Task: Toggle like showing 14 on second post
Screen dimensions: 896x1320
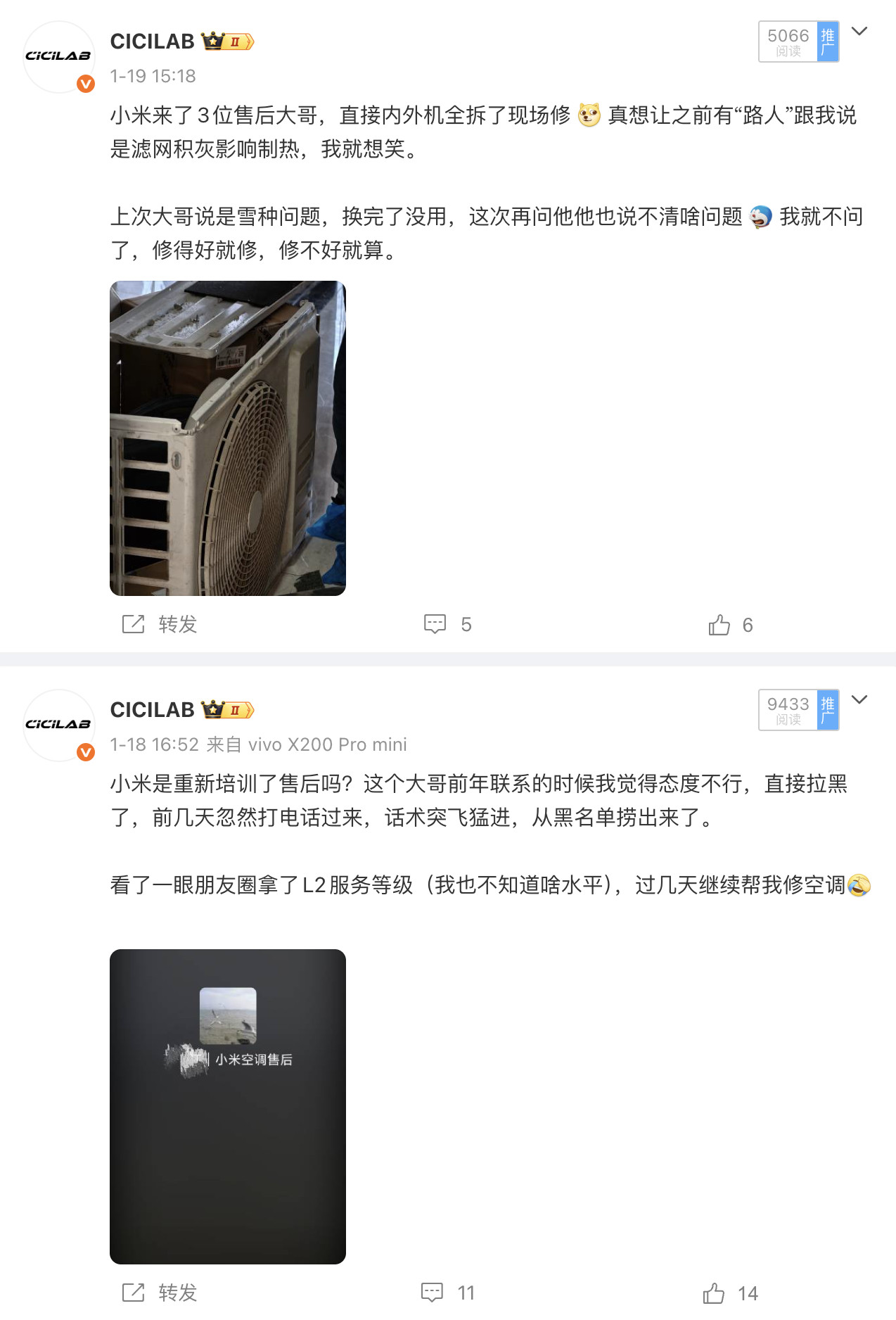Action: tap(731, 1292)
